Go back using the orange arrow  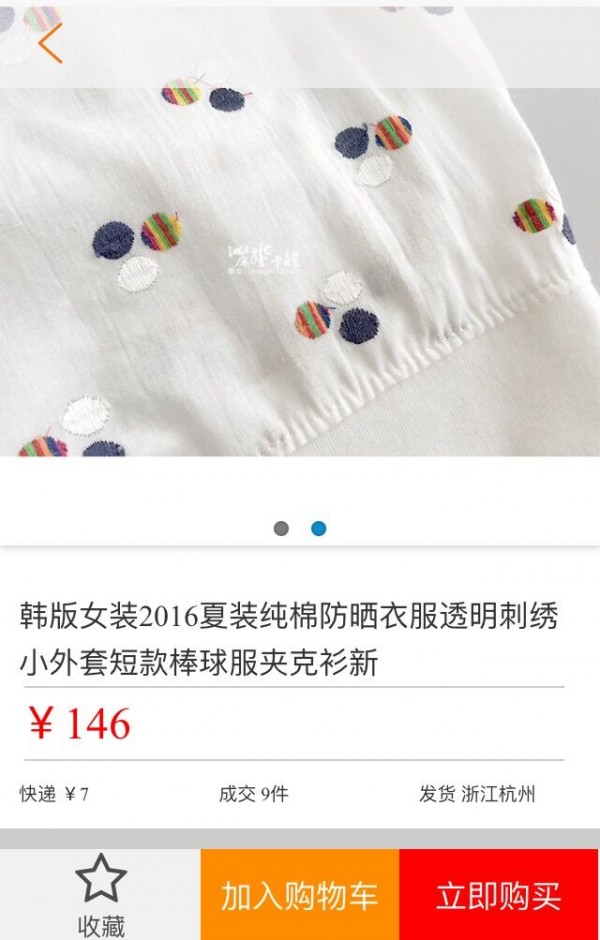50,43
